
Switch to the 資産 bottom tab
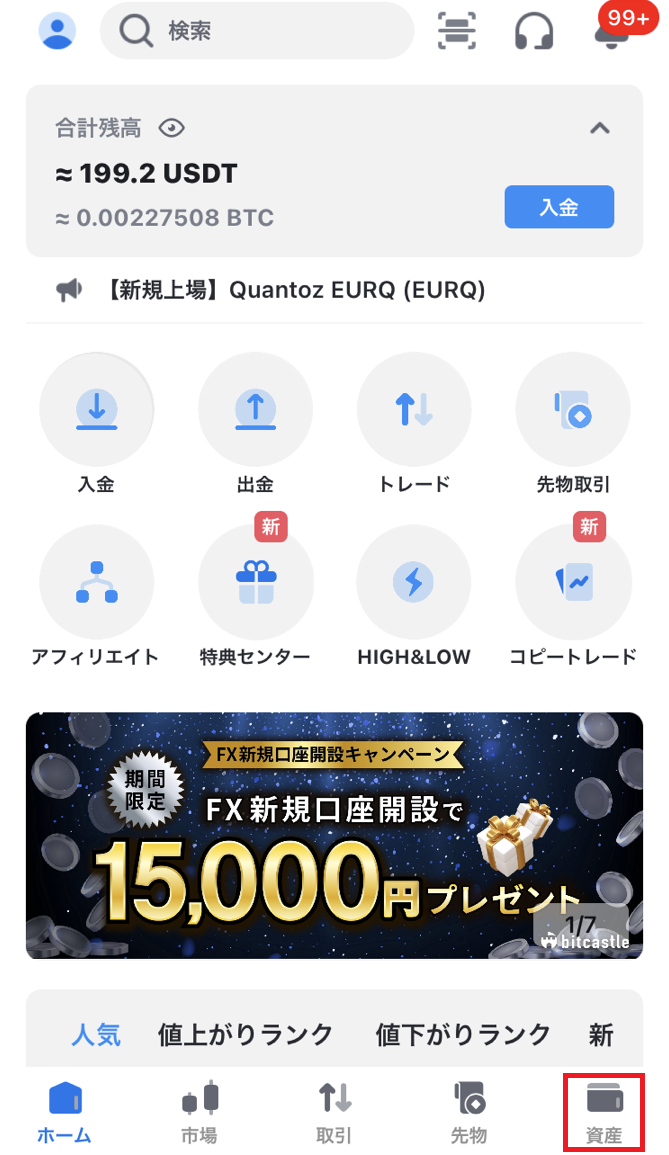603,1113
